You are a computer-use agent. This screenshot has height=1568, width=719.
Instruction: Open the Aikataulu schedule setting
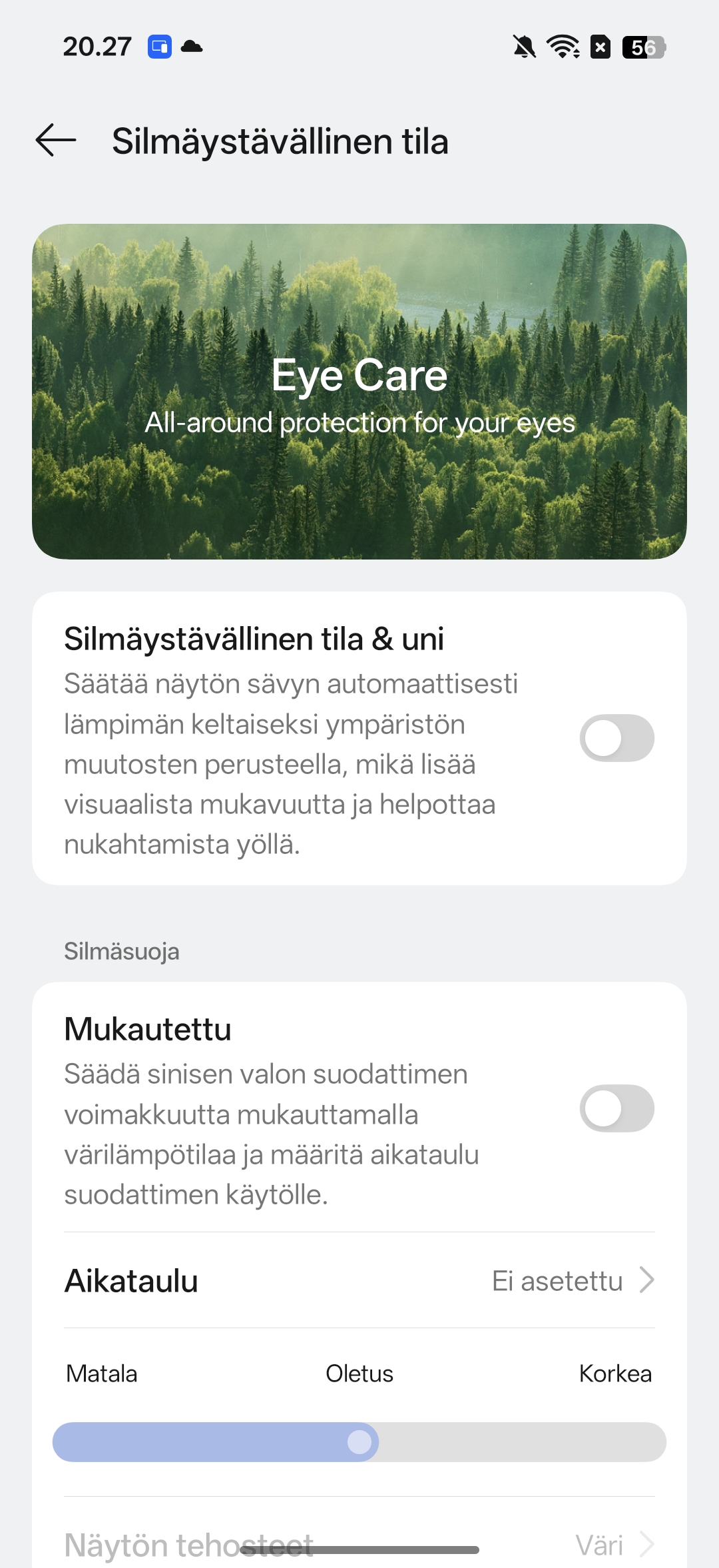[359, 1280]
